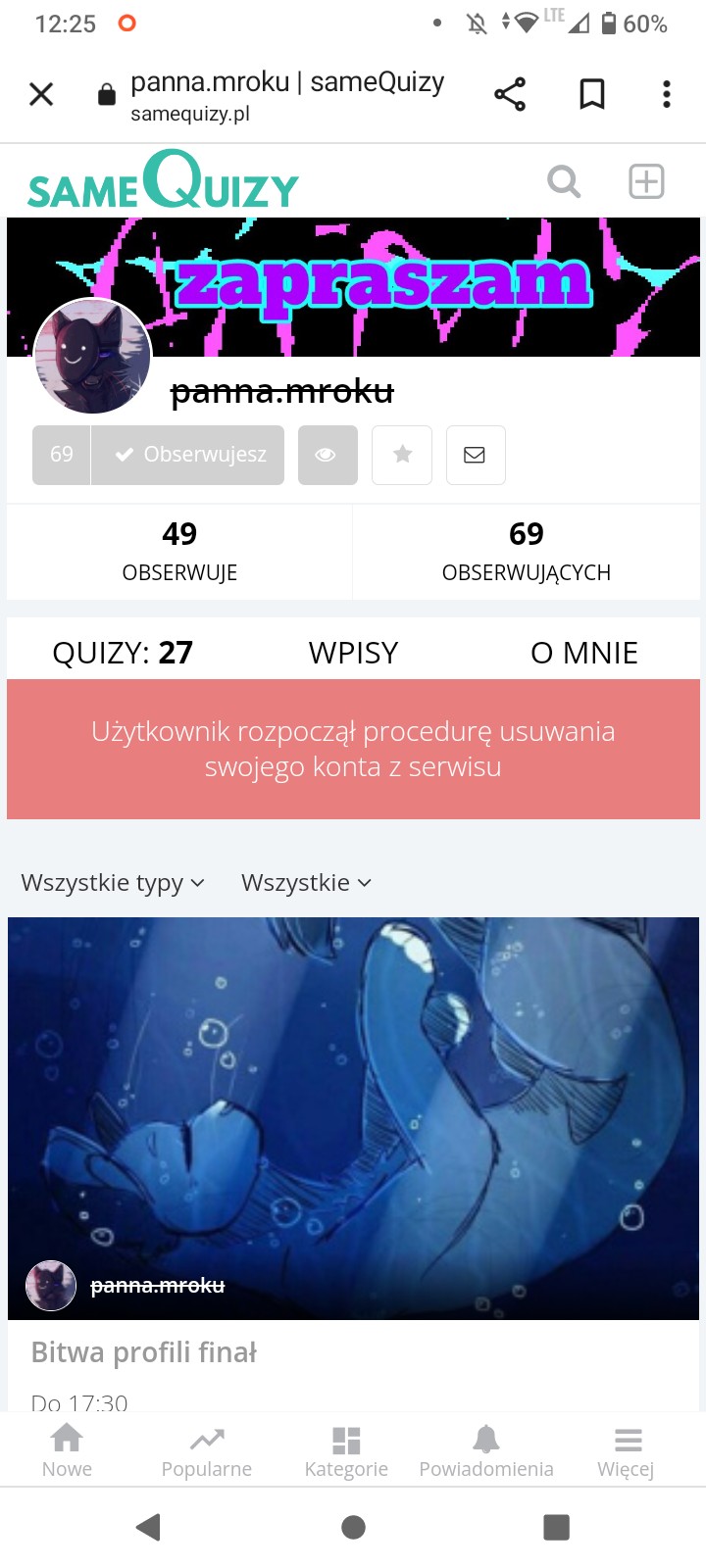Viewport: 706px width, 1568px height.
Task: Bookmark the sameQuizy page
Action: click(592, 94)
